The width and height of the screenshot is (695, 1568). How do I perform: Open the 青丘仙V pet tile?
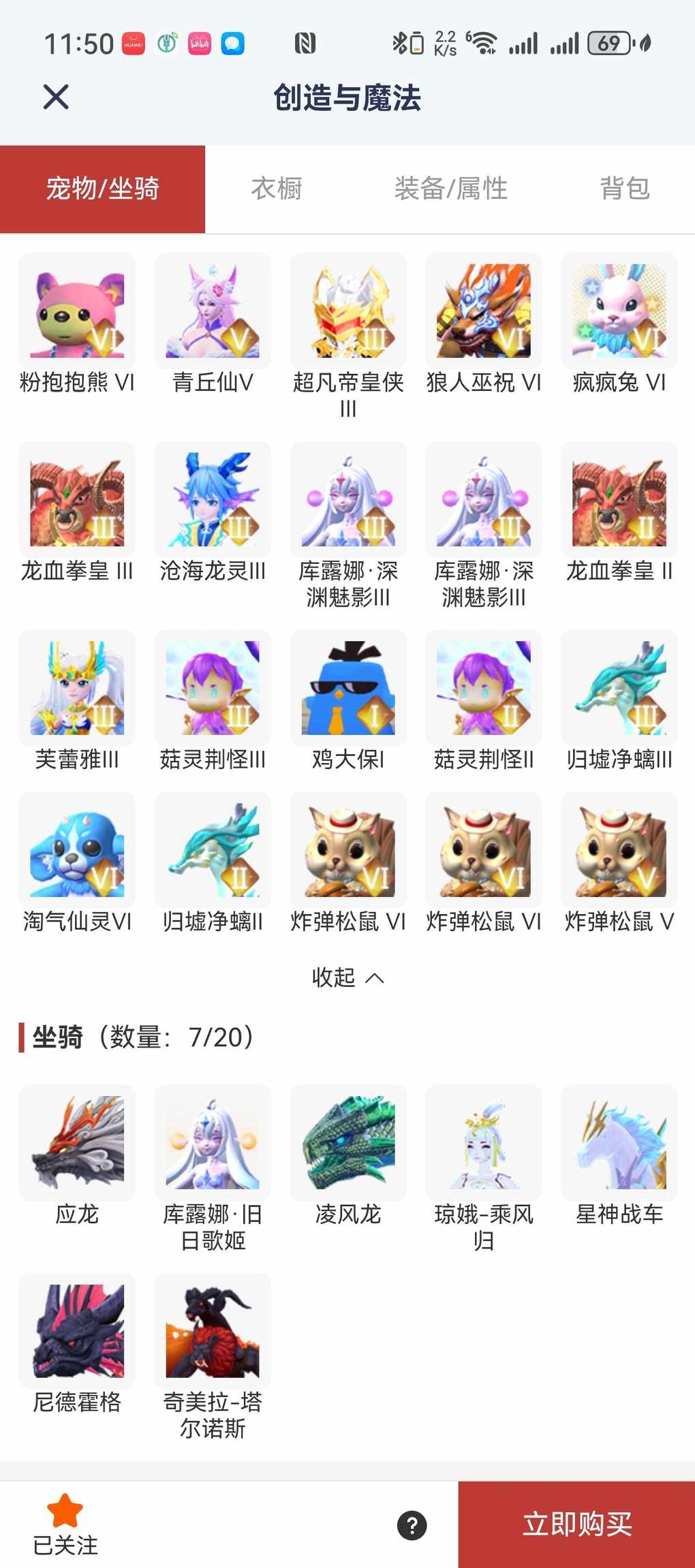pos(213,311)
